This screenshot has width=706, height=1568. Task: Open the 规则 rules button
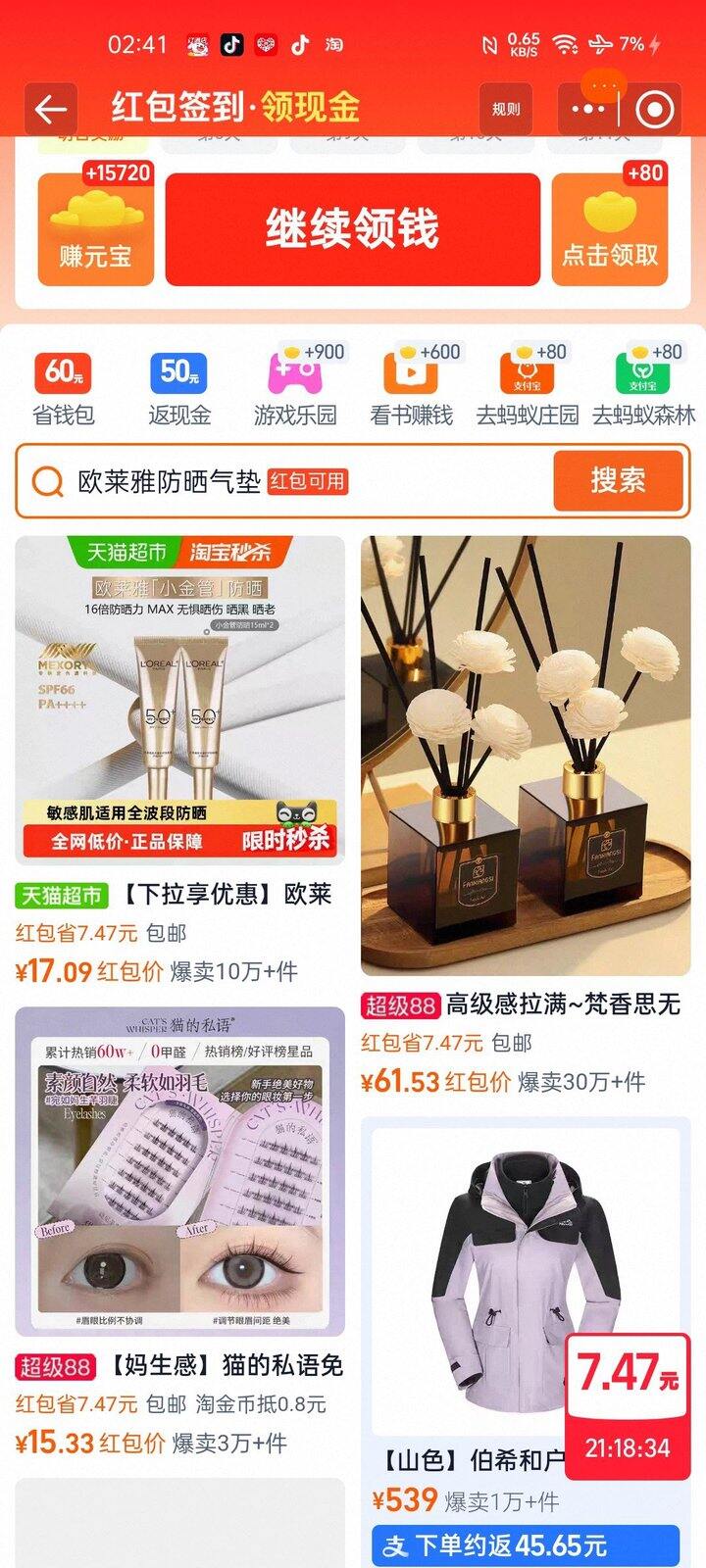coord(506,109)
